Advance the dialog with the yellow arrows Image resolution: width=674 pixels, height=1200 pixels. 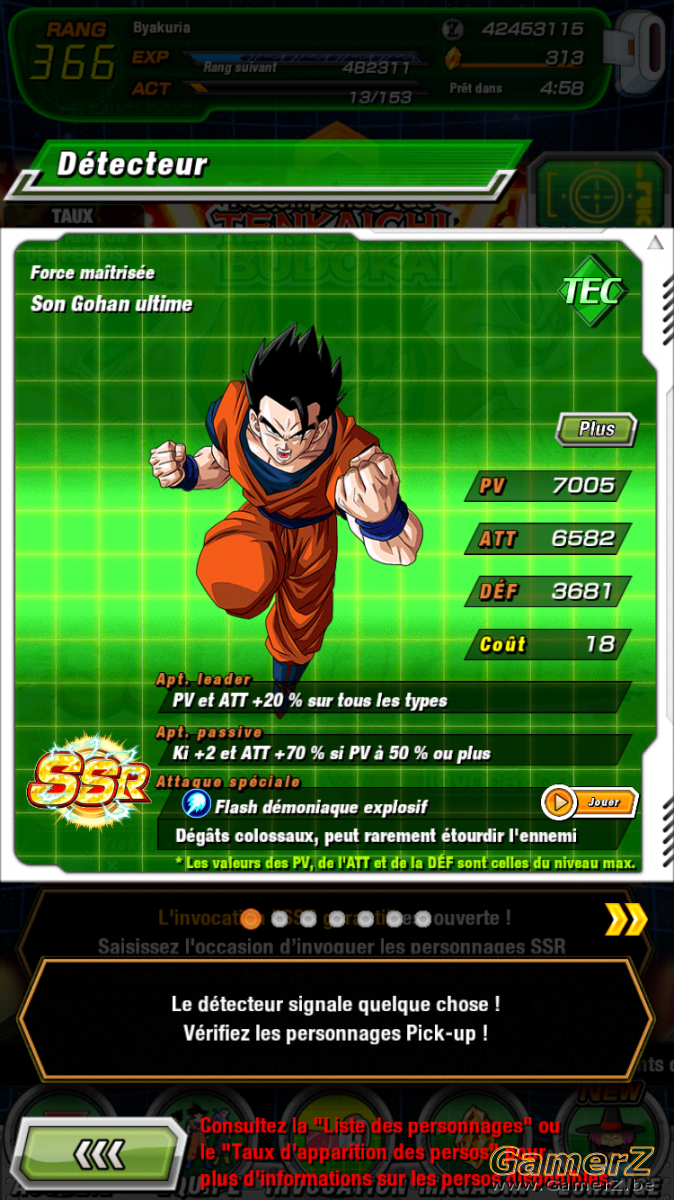coord(626,919)
